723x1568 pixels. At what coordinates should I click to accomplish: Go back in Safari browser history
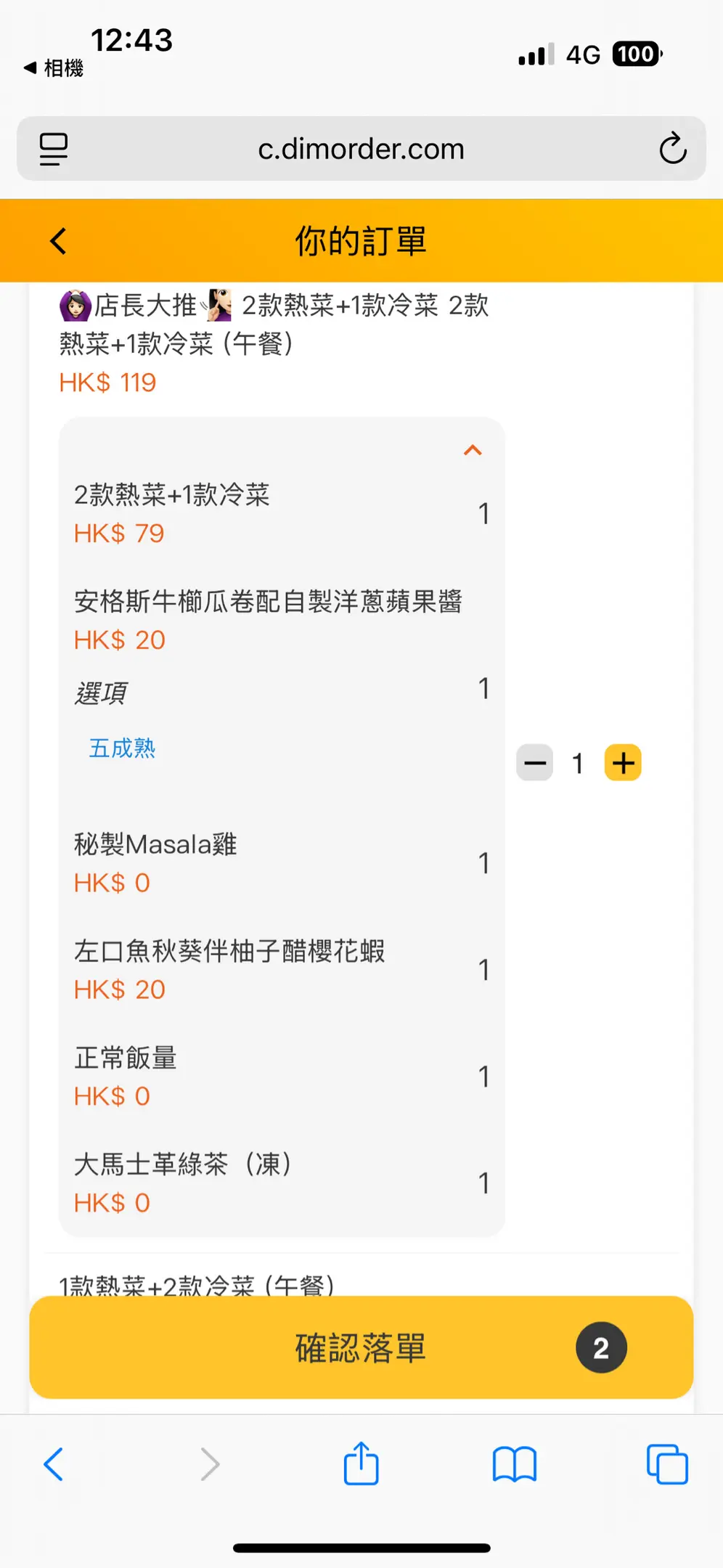click(x=54, y=1464)
